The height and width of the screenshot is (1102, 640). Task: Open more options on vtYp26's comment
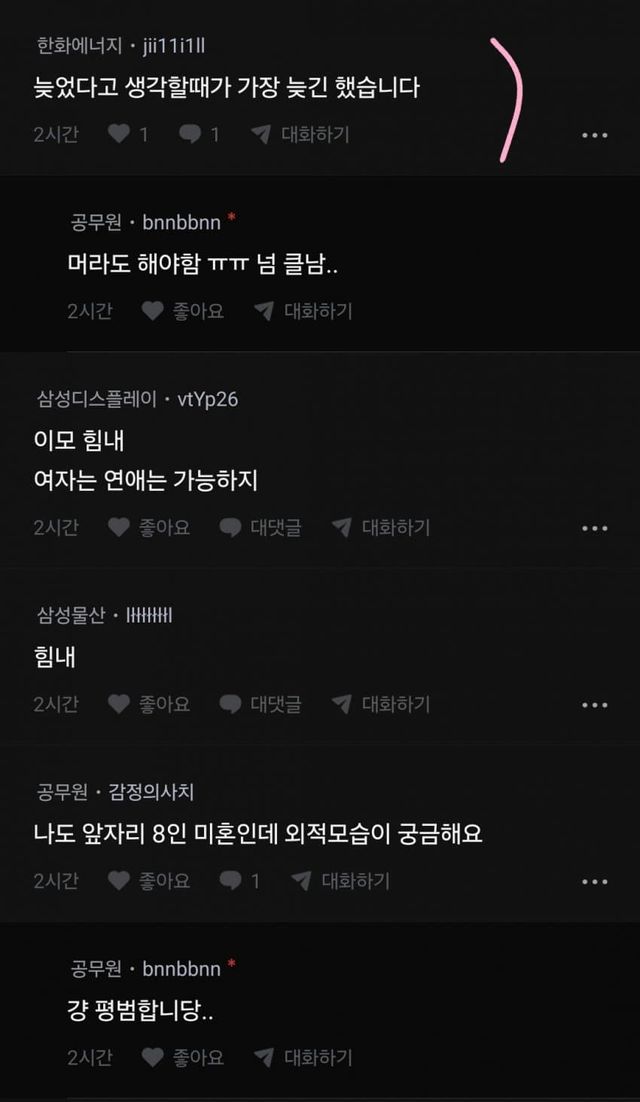coord(594,529)
